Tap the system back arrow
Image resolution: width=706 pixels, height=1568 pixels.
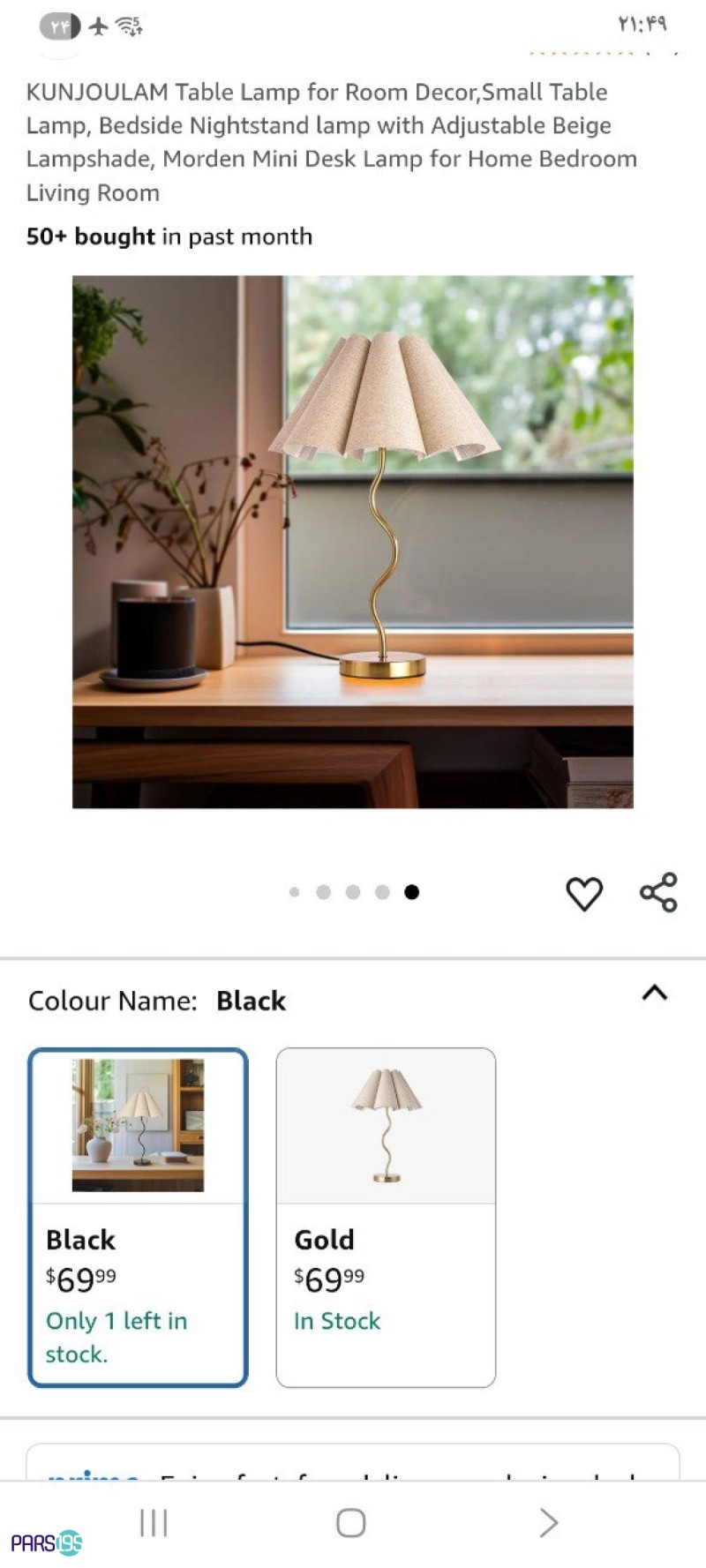[549, 1522]
